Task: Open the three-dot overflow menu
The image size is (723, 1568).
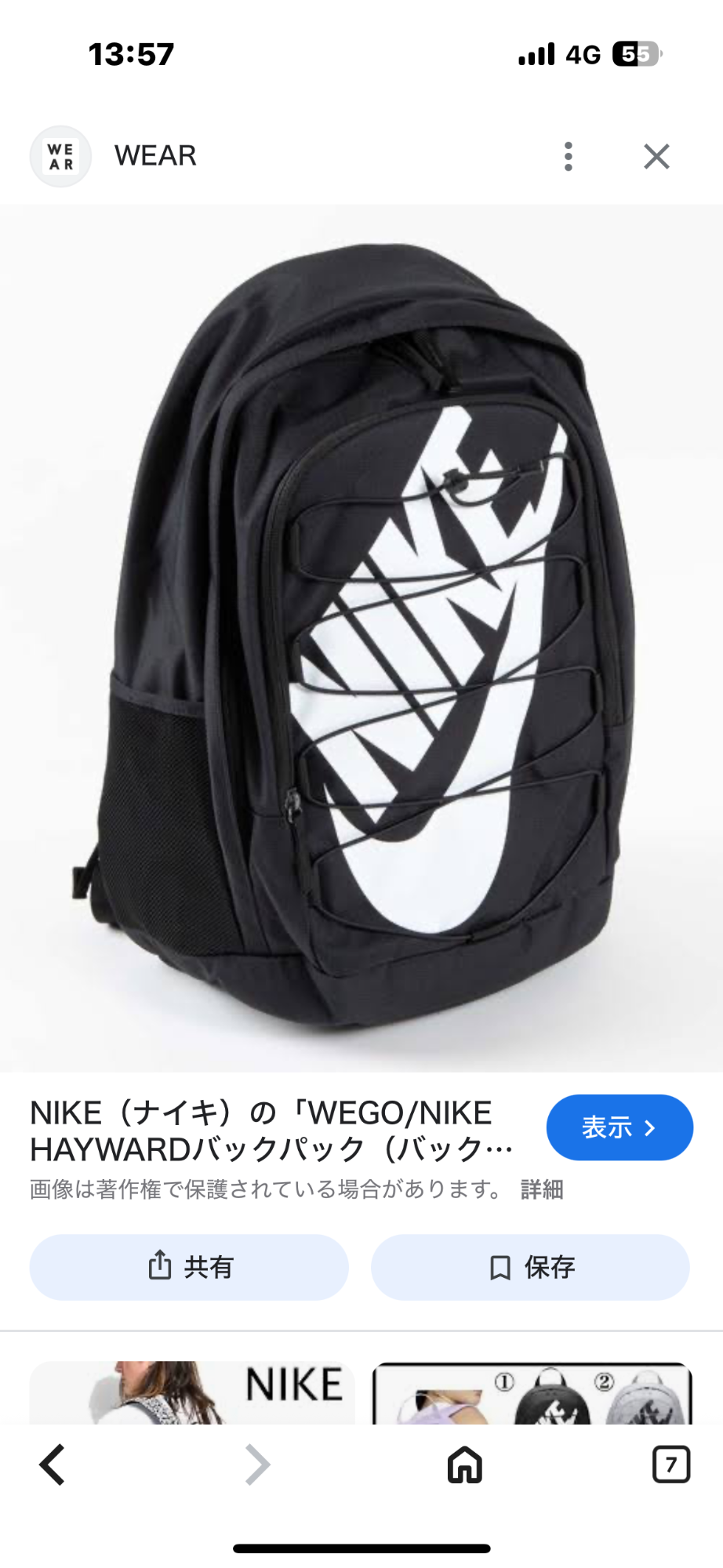Action: pos(569,156)
